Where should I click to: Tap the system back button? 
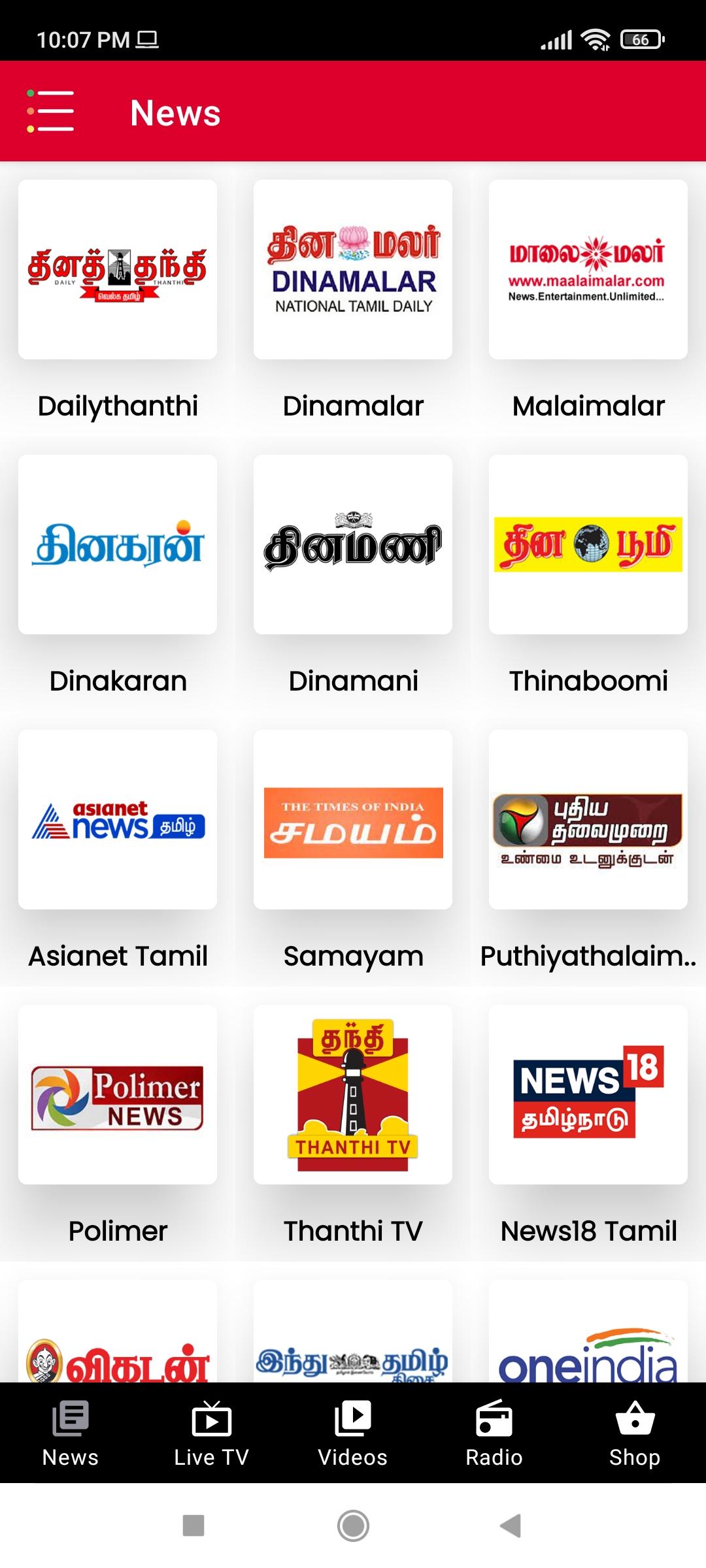pos(511,1526)
